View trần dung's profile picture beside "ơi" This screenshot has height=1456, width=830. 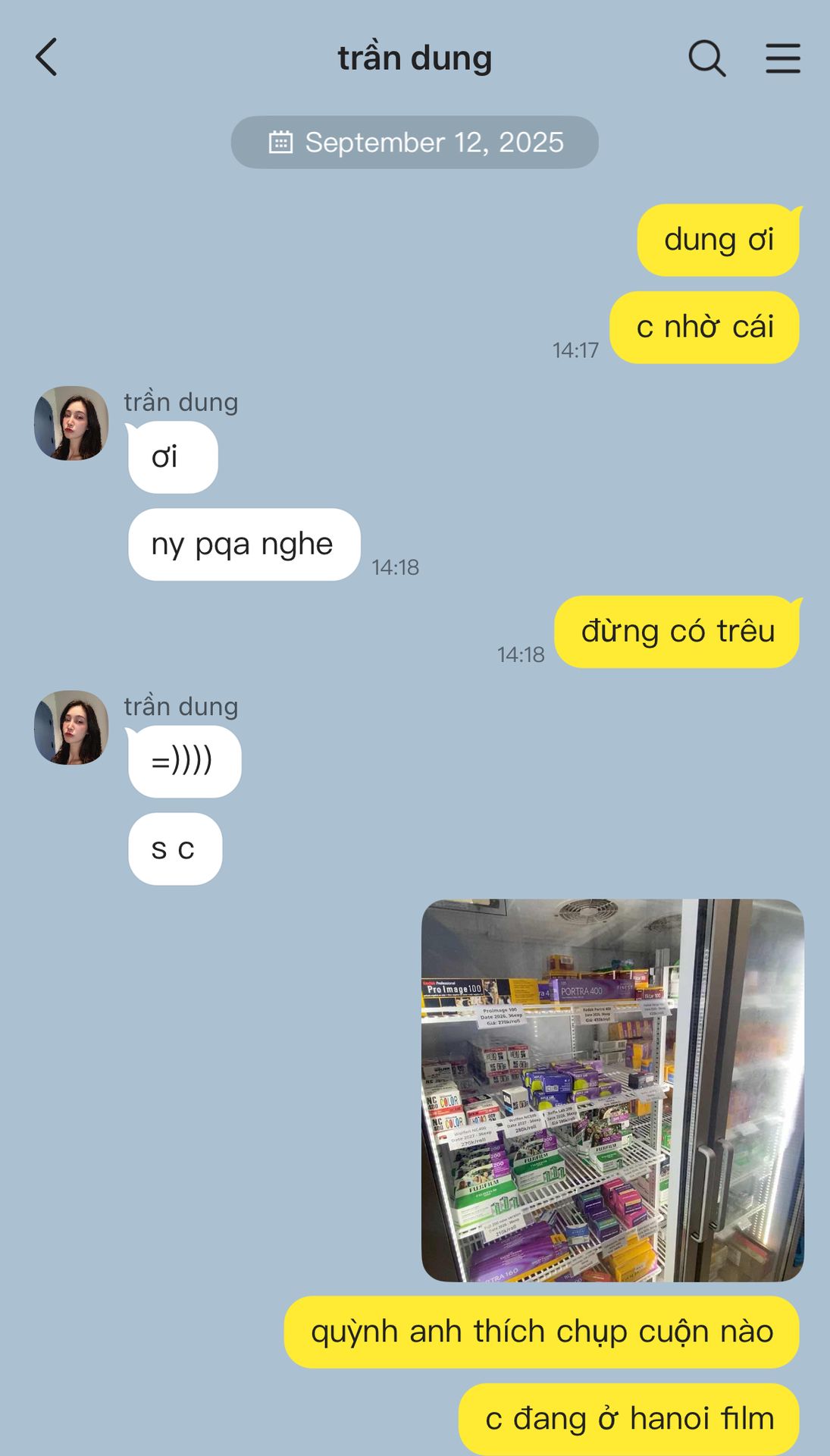click(71, 423)
